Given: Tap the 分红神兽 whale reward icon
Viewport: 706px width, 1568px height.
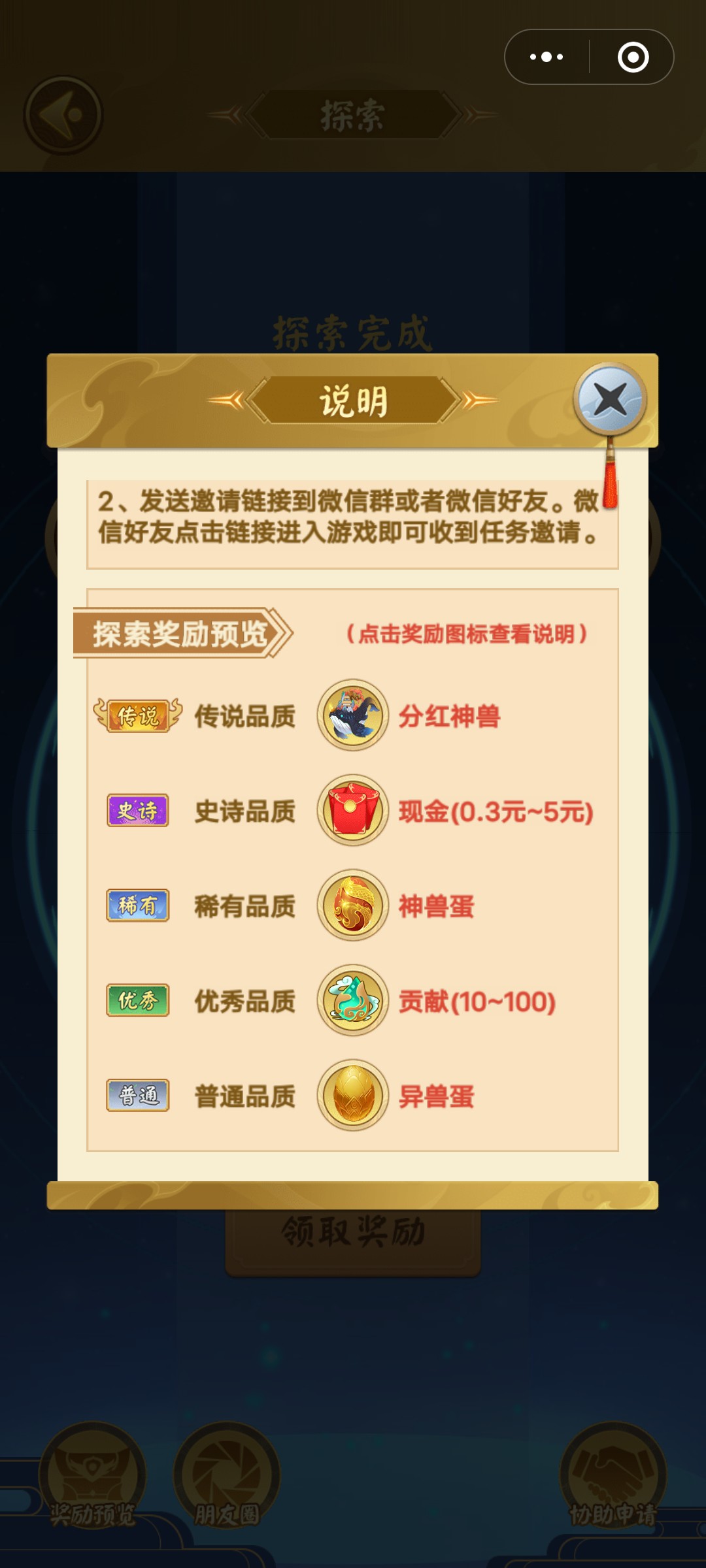Looking at the screenshot, I should (352, 717).
